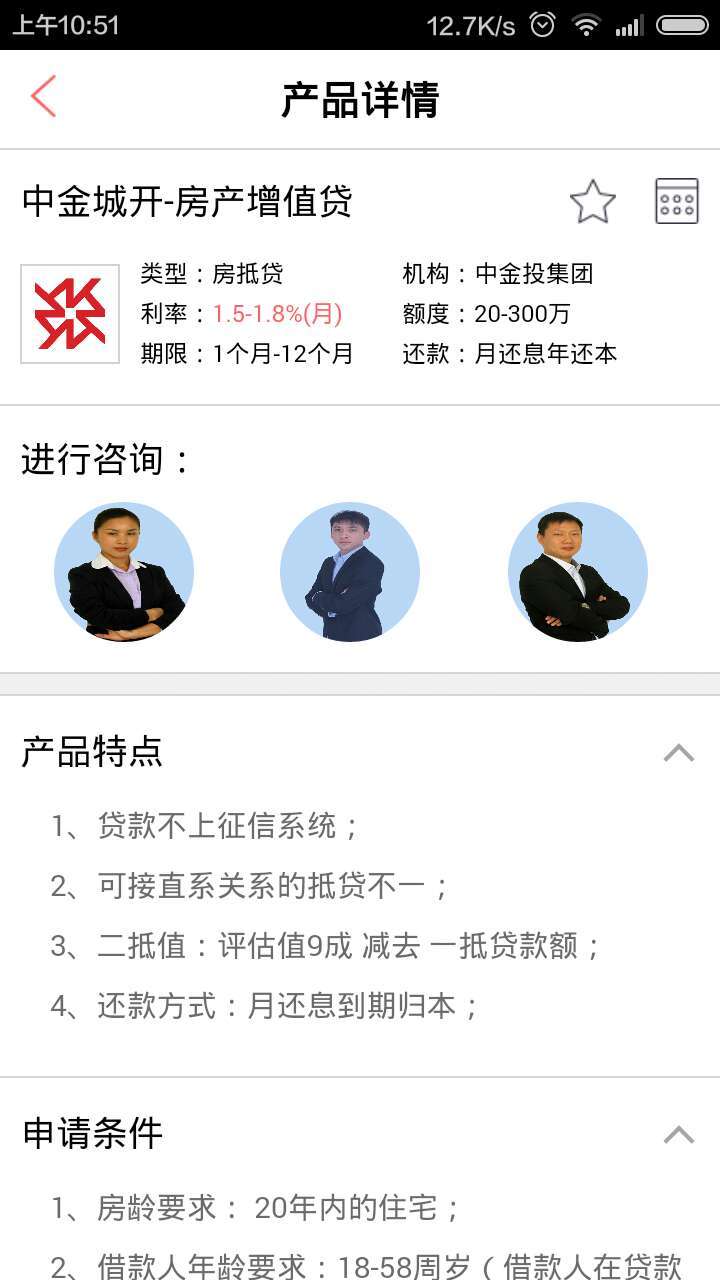Go back from the product details page
Image resolution: width=720 pixels, height=1280 pixels.
point(44,97)
